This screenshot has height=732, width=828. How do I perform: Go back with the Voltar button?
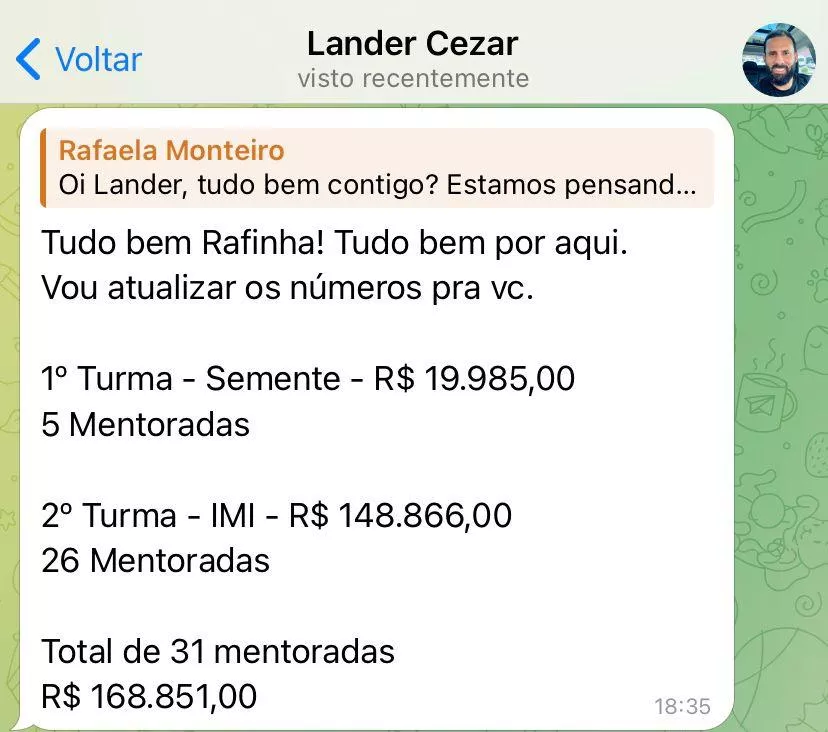(x=80, y=59)
